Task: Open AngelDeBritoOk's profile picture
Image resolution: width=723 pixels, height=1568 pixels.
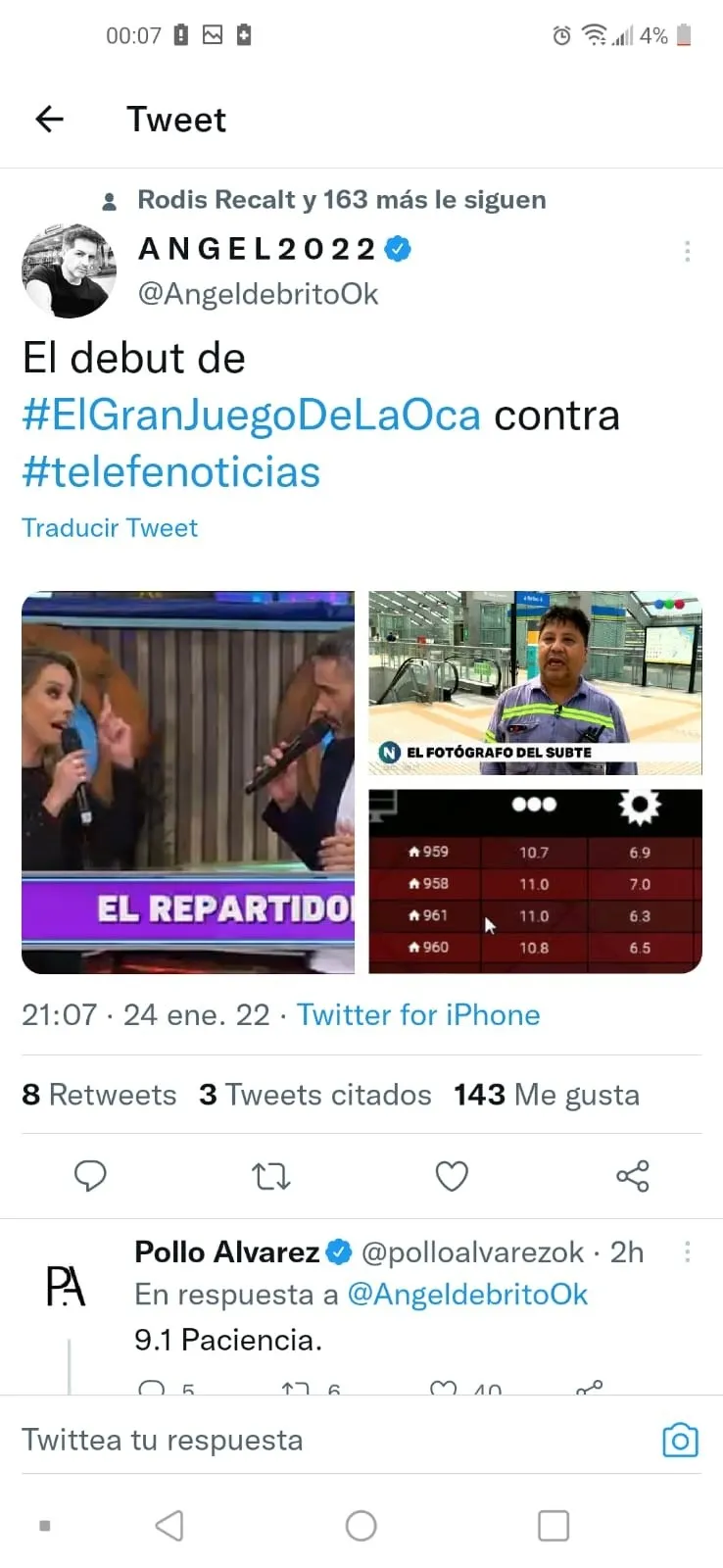Action: click(69, 271)
